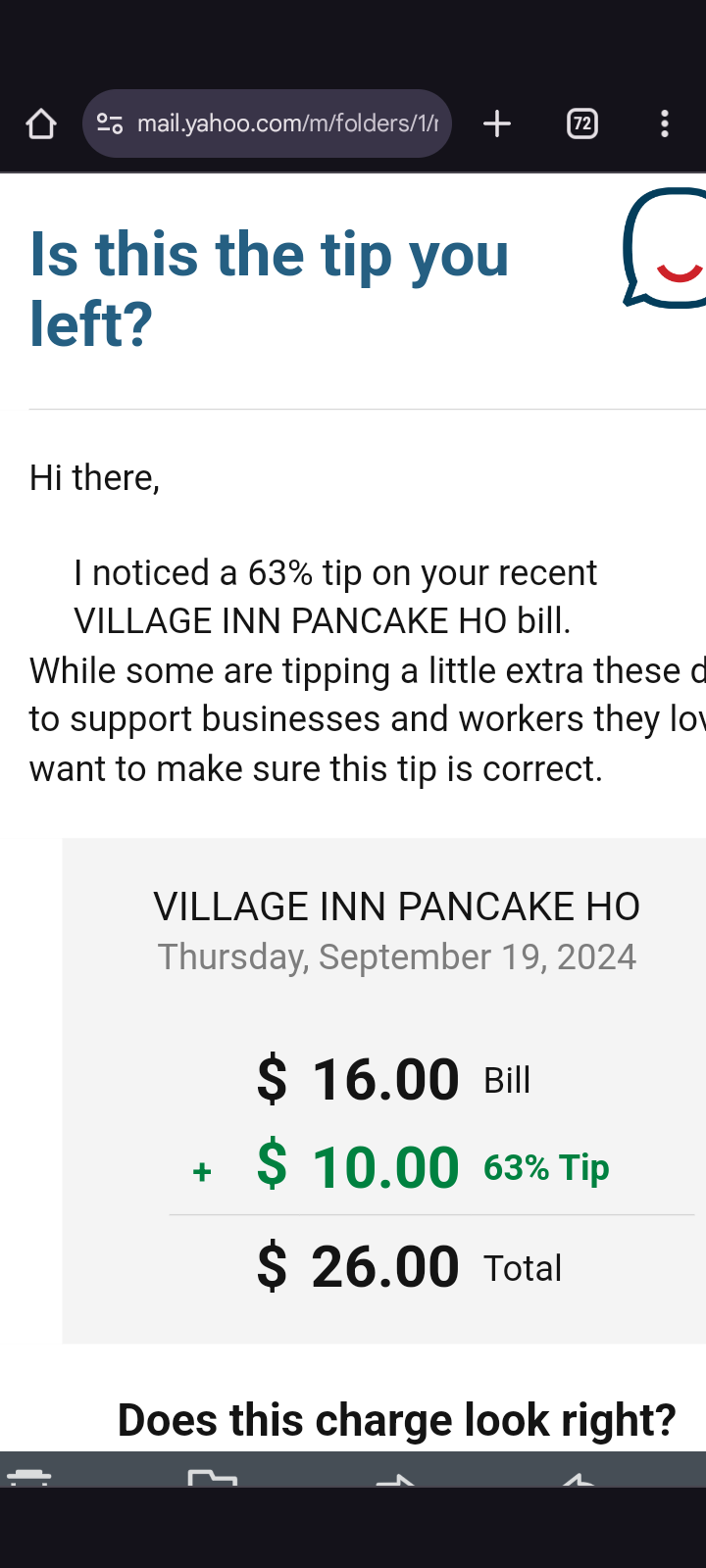706x1568 pixels.
Task: Open the browser overflow menu
Action: coord(665,123)
